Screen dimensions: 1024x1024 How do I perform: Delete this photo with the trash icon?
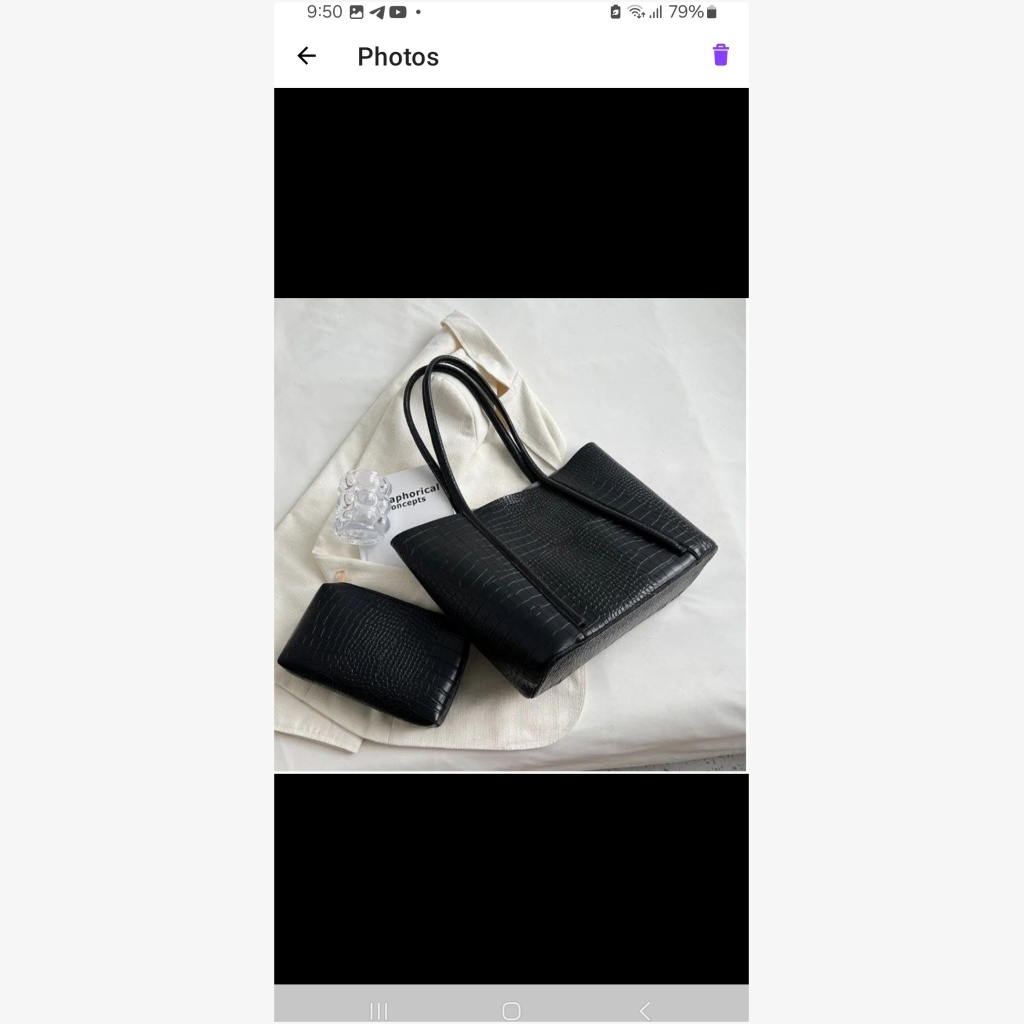[720, 55]
